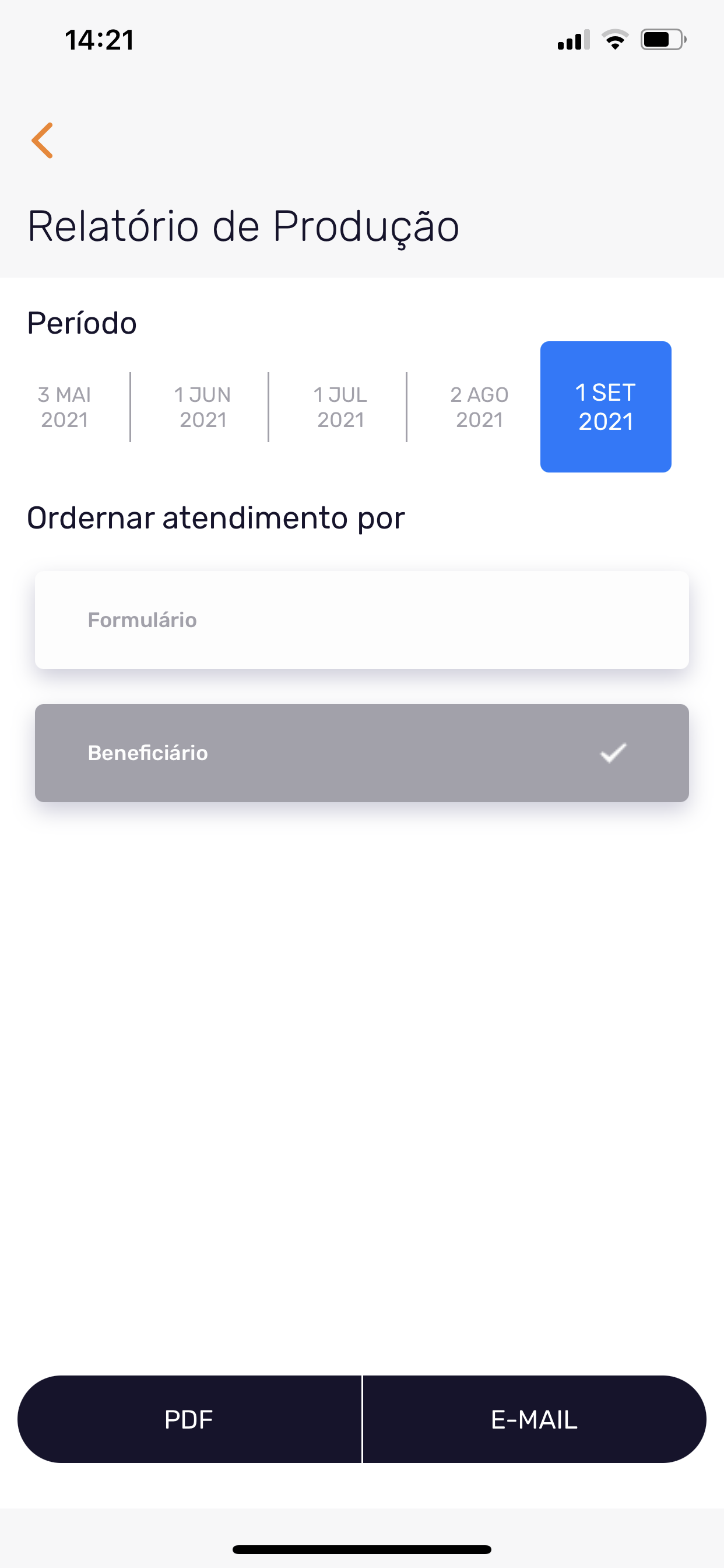
Task: Choose the 1 JUN 2021 period
Action: click(203, 407)
